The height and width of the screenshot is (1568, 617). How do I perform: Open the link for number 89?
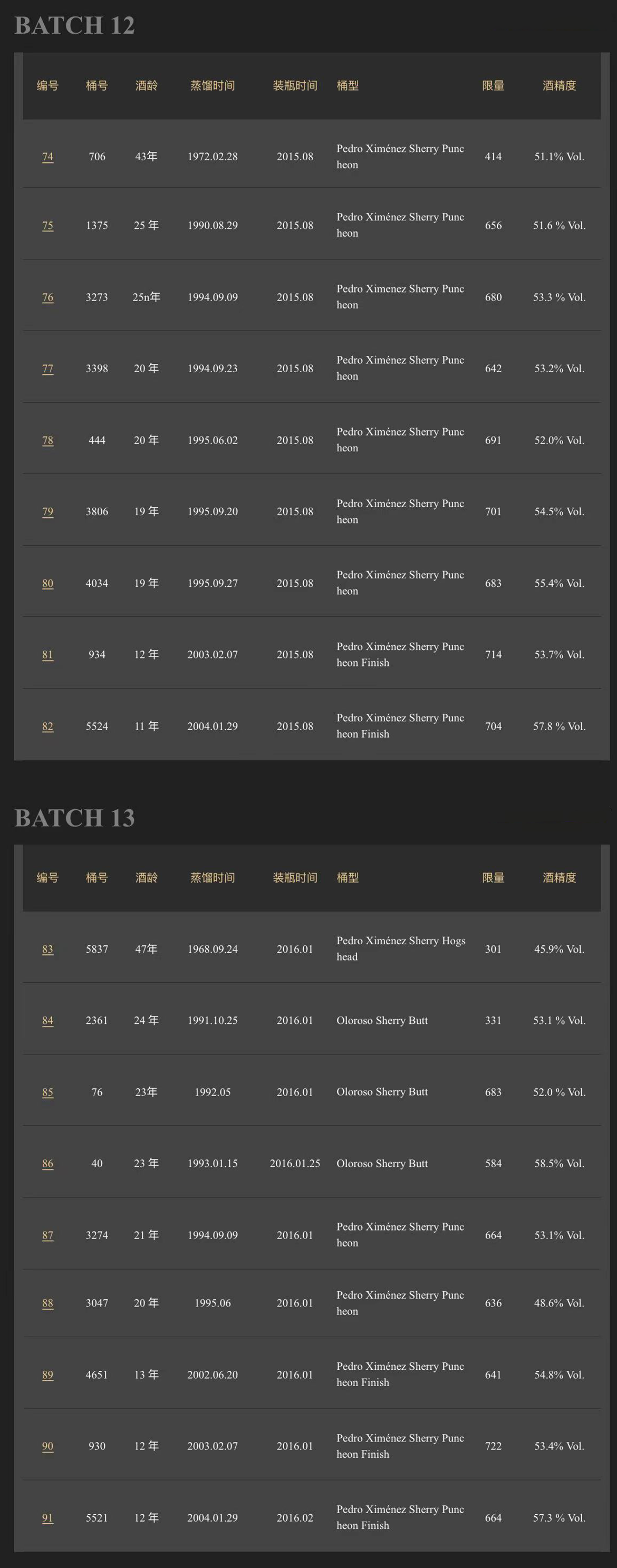[47, 1375]
